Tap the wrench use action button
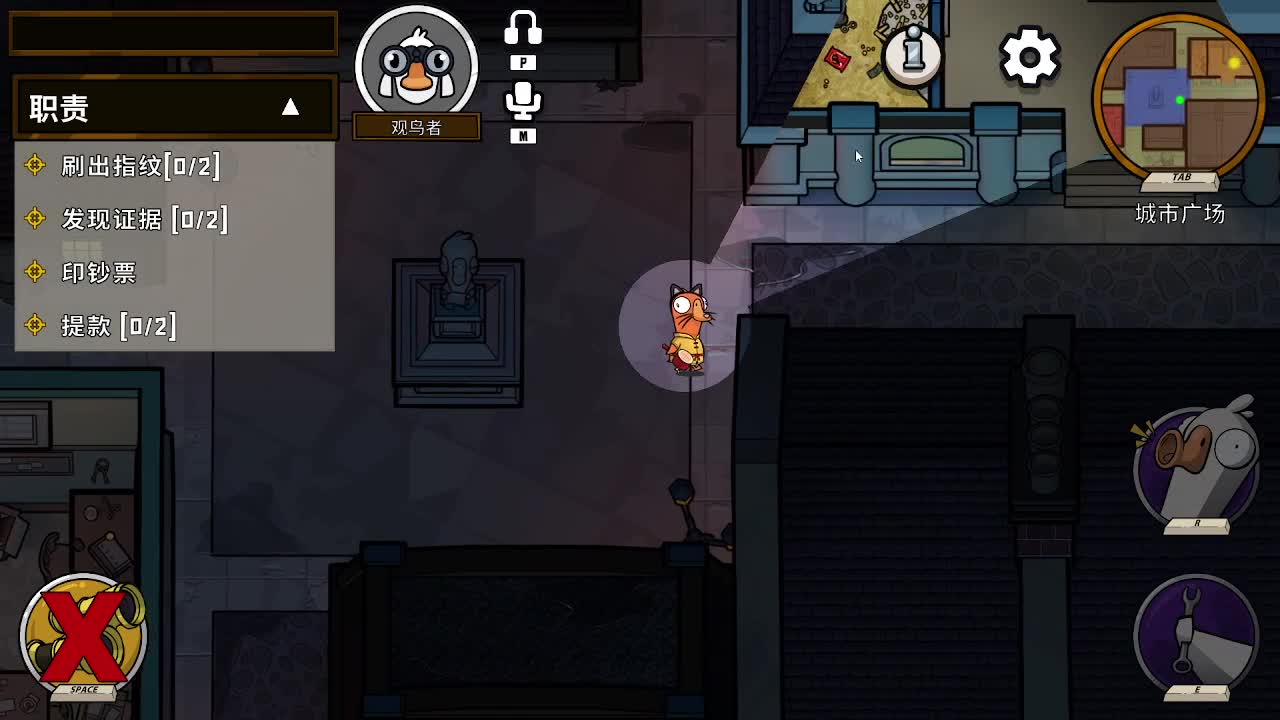Viewport: 1280px width, 720px height. point(1196,632)
